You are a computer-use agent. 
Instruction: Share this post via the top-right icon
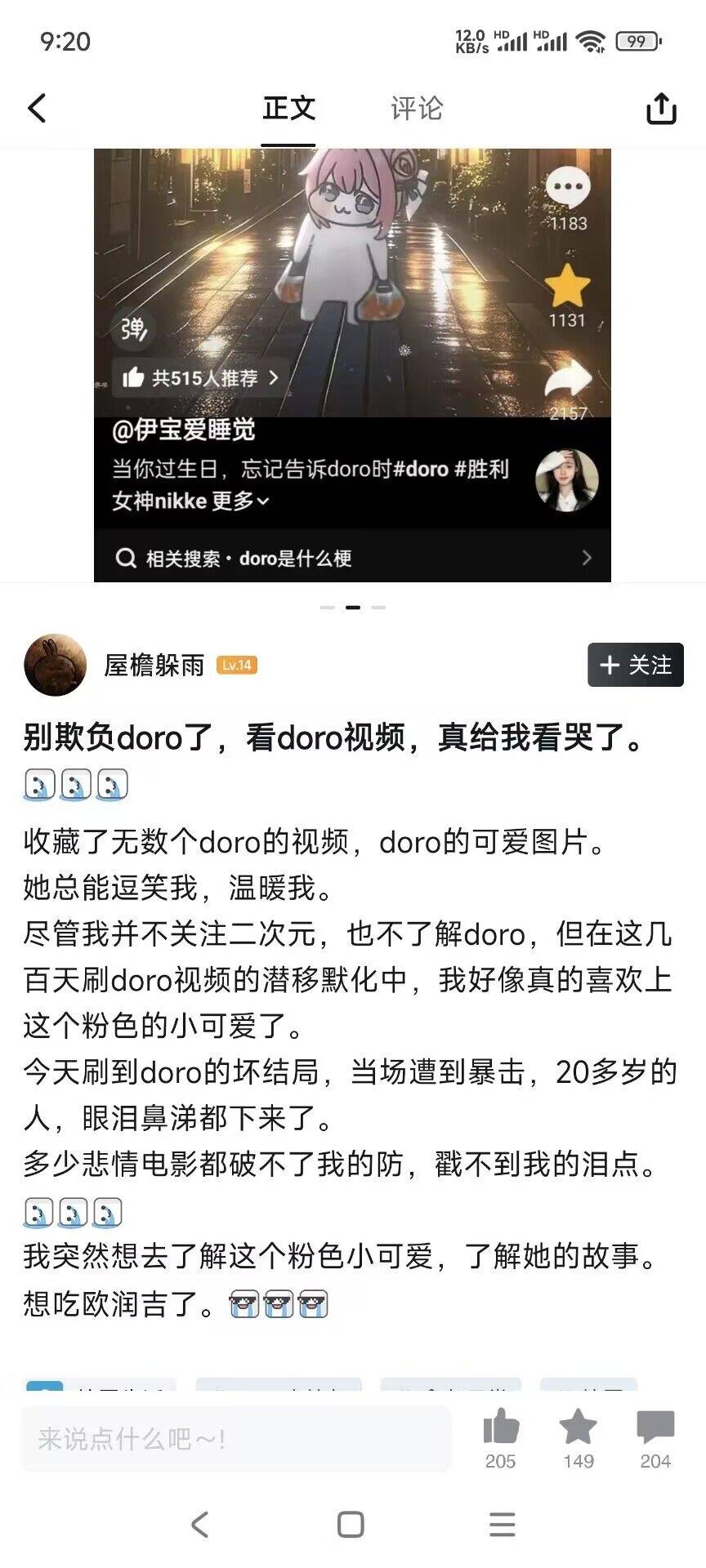click(661, 108)
